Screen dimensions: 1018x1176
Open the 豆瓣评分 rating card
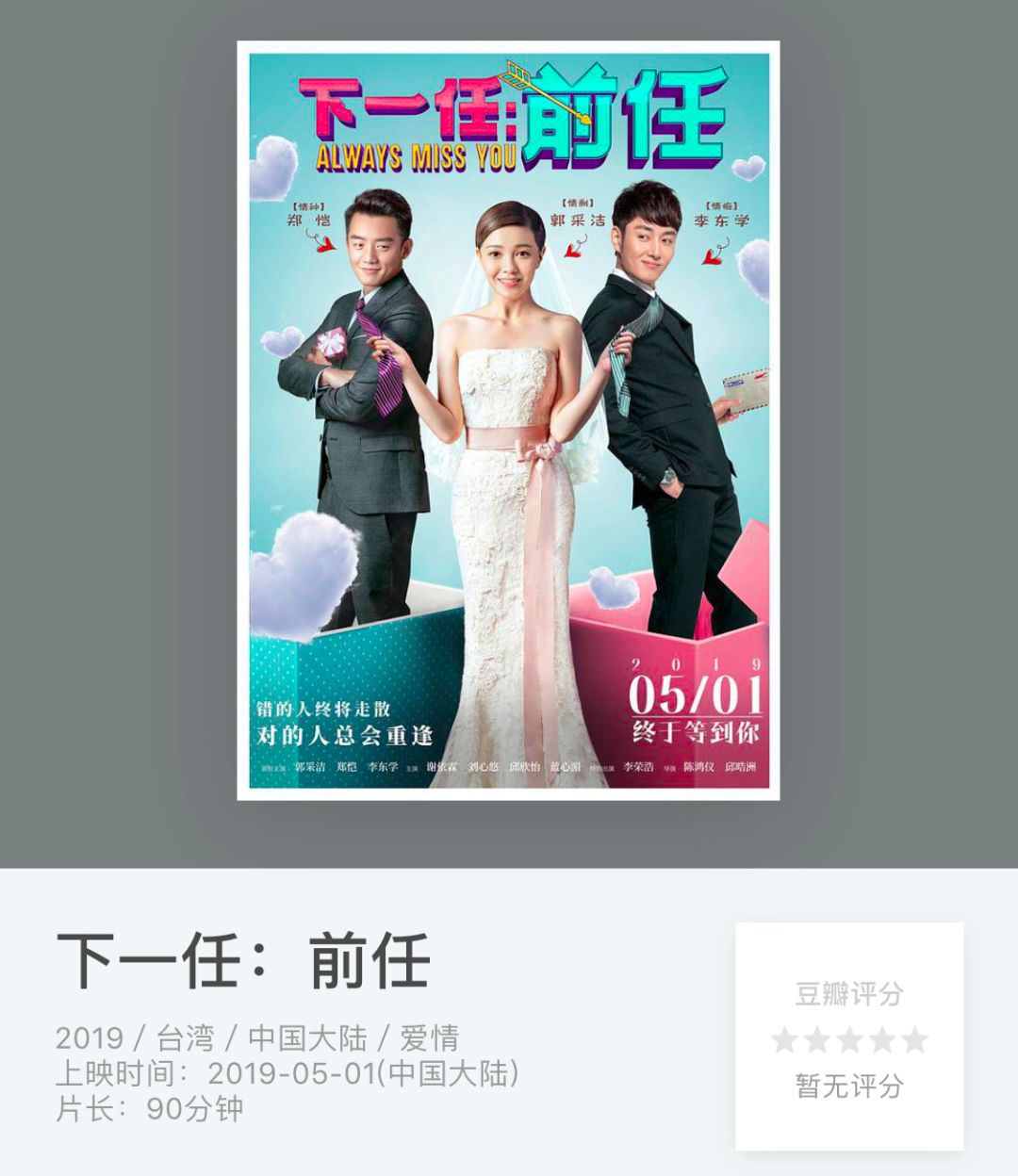[x=848, y=1037]
